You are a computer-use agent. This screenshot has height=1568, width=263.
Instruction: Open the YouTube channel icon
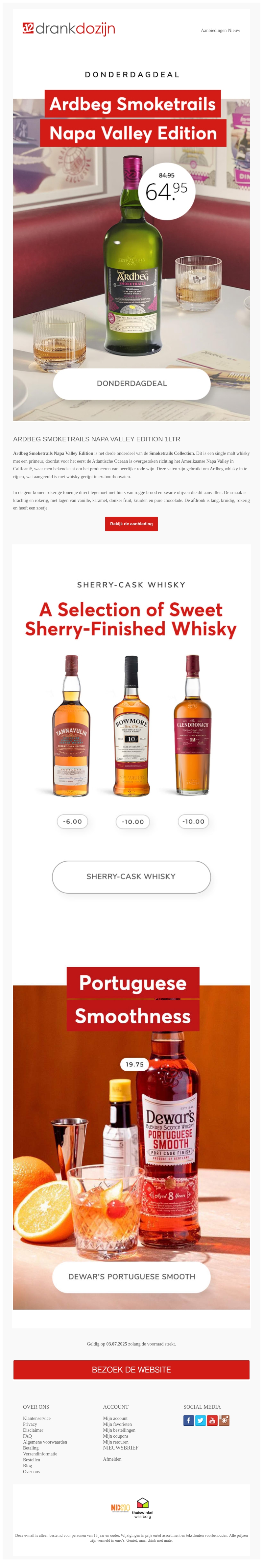click(212, 1421)
